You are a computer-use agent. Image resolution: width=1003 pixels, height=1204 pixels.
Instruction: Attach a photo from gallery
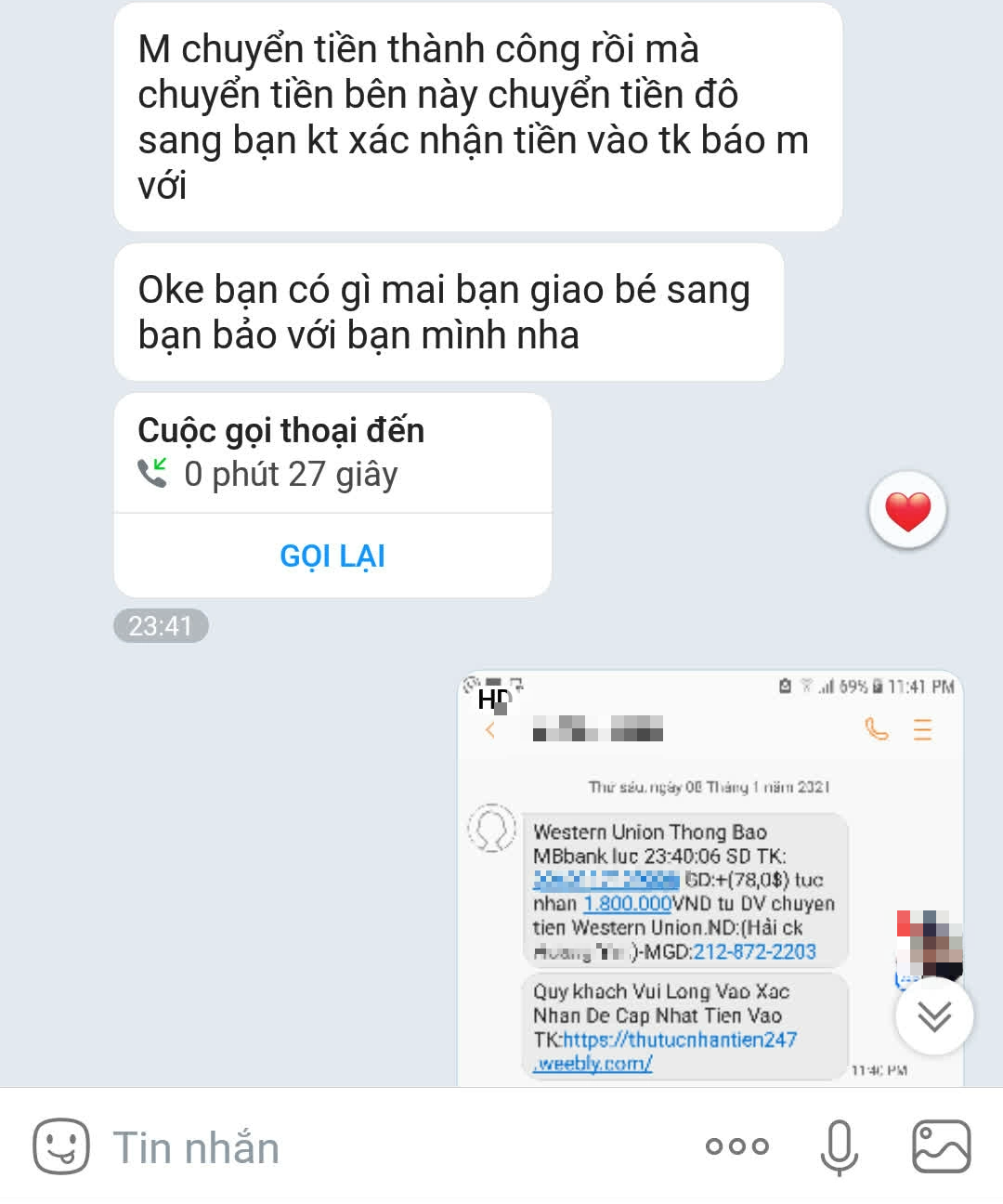click(942, 1146)
